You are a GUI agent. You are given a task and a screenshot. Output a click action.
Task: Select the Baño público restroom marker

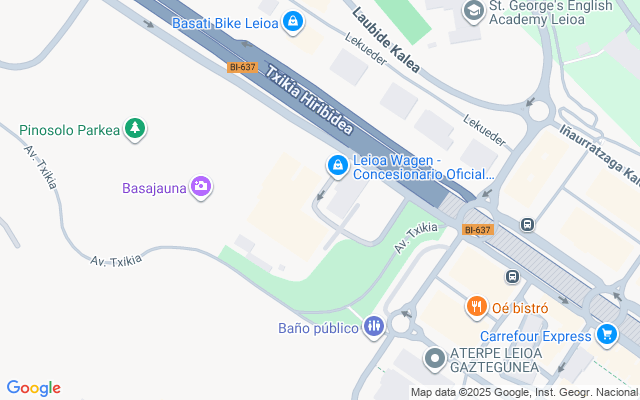pos(374,326)
